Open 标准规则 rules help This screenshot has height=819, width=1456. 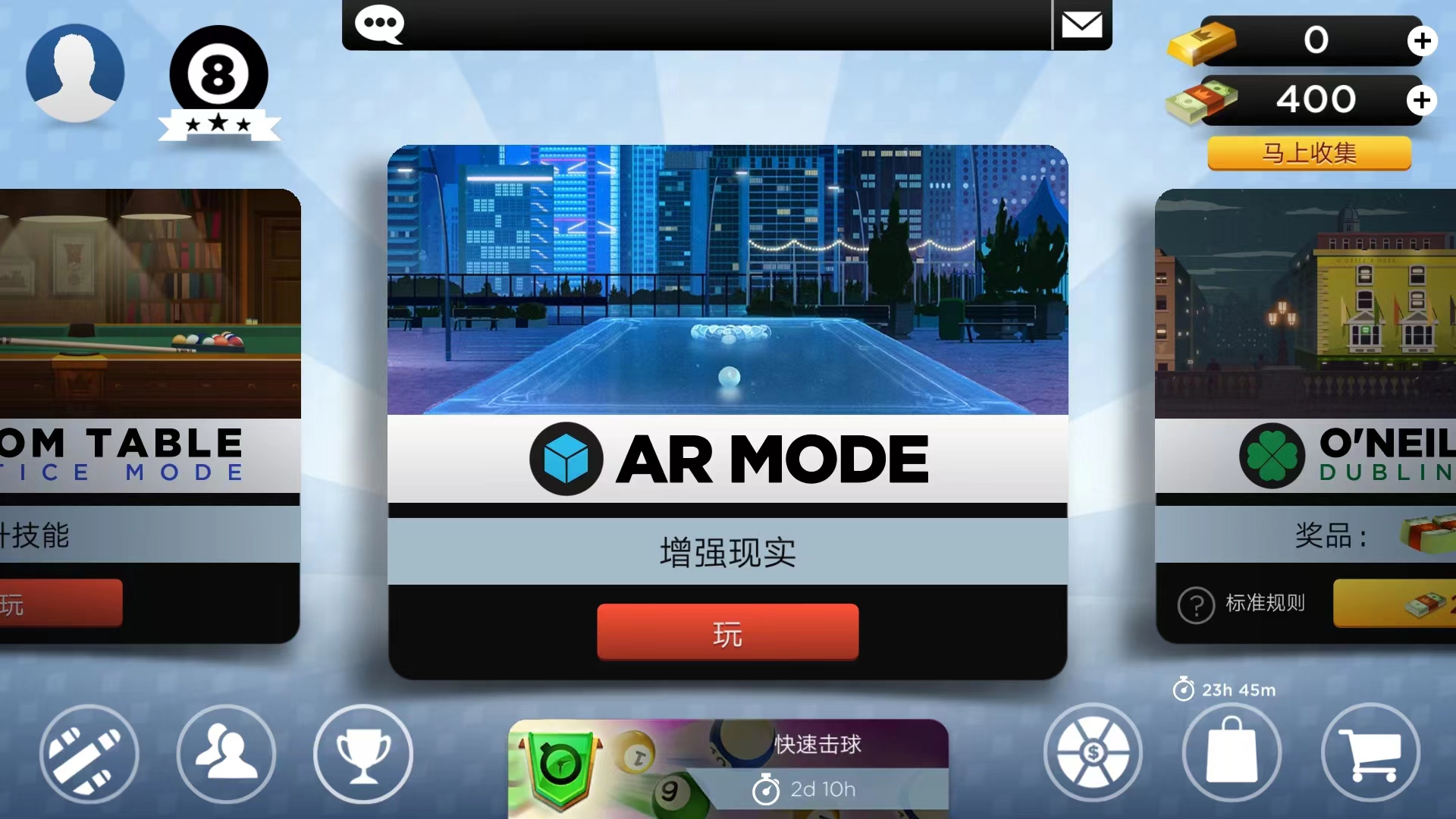pos(1242,604)
